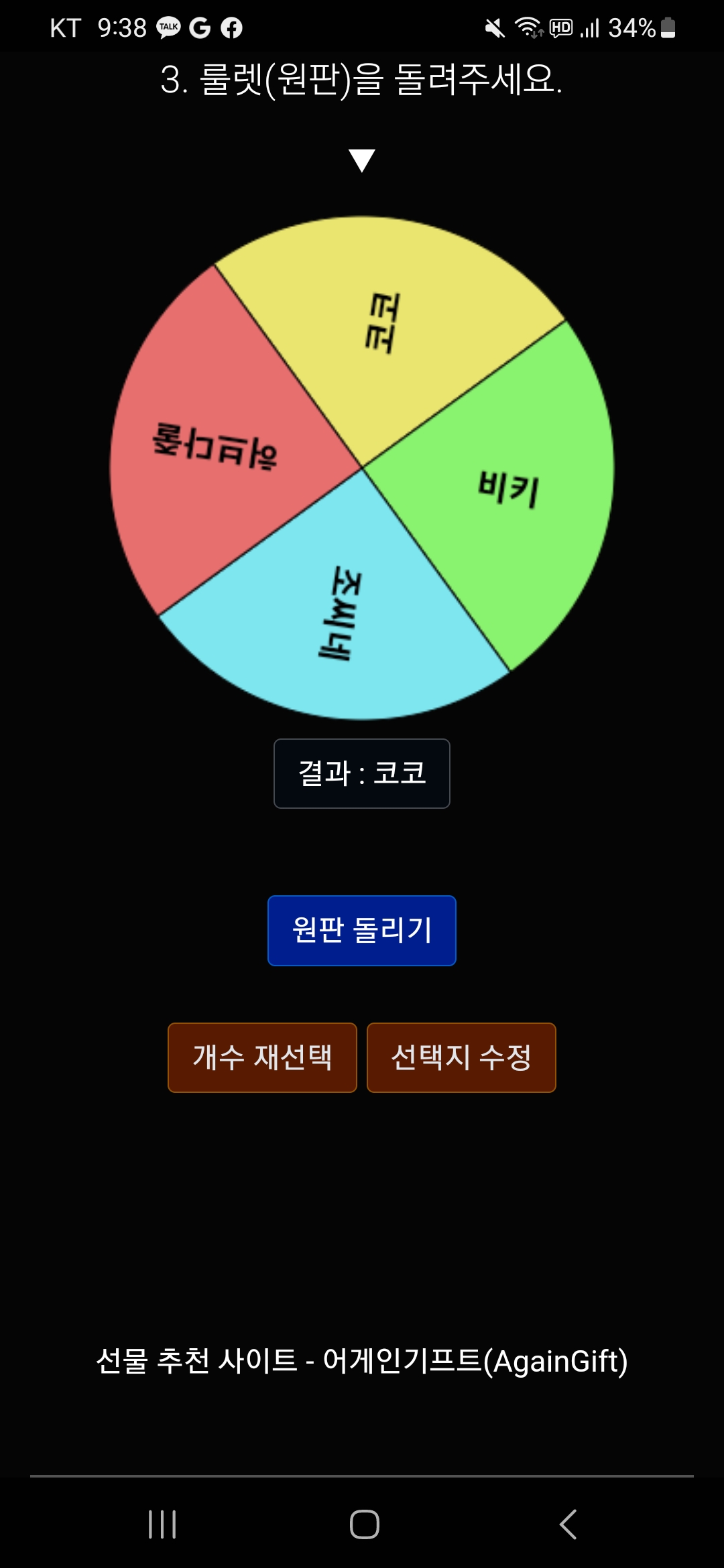Open 선택지 수정 to edit choices
This screenshot has height=1568, width=724.
tap(461, 1057)
